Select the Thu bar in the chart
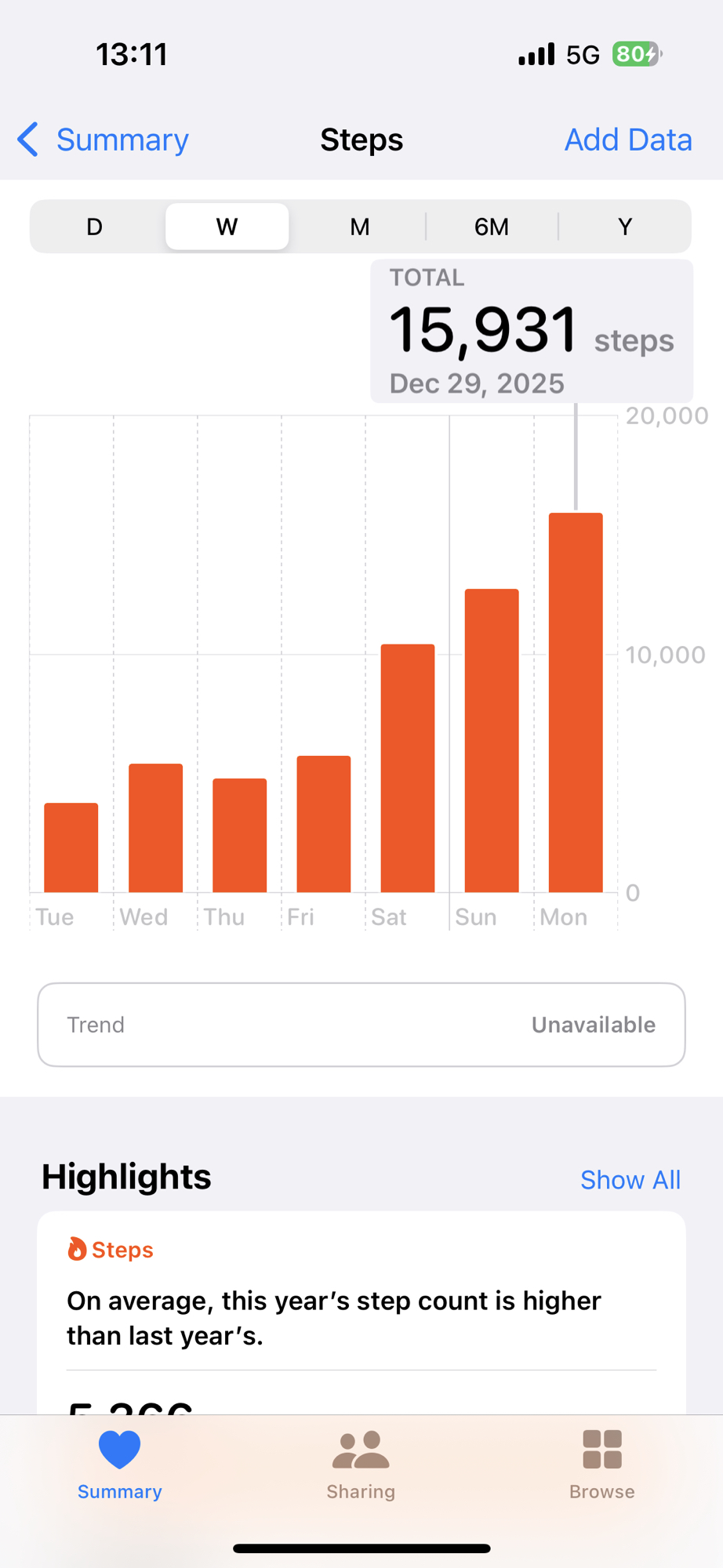 tap(240, 836)
